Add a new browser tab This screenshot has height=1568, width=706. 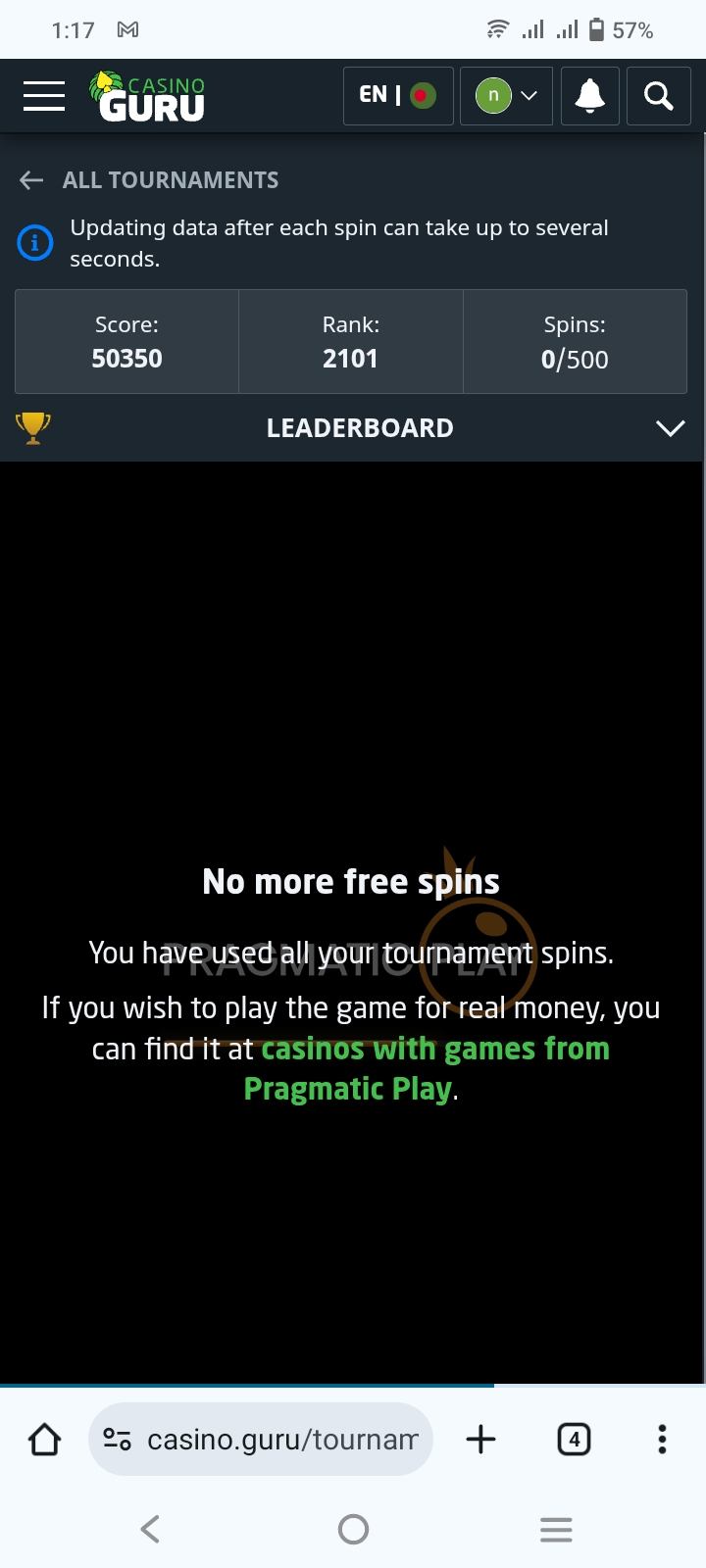480,1440
